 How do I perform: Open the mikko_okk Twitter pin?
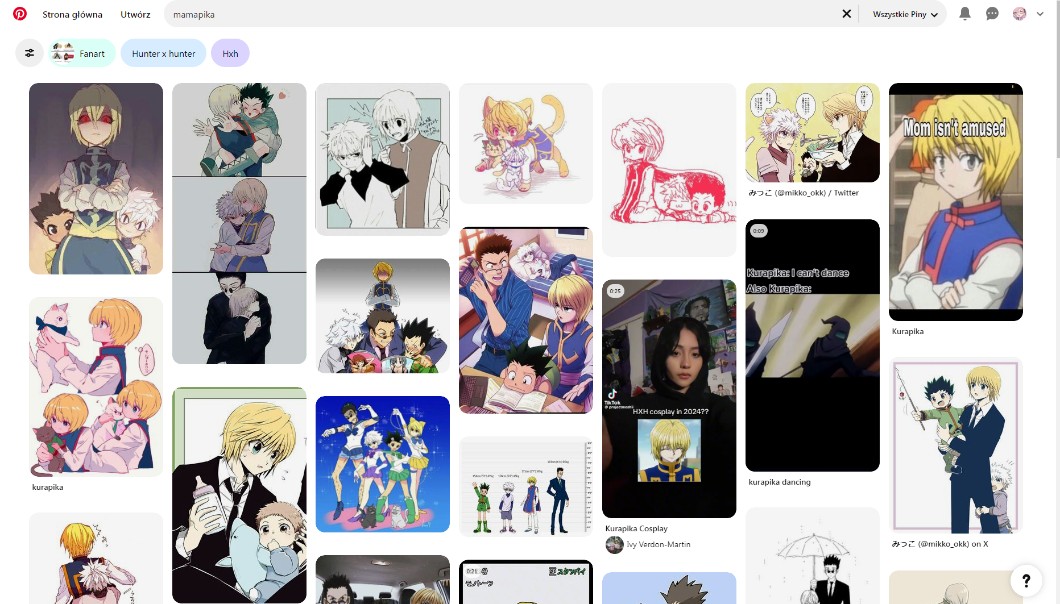pos(812,133)
